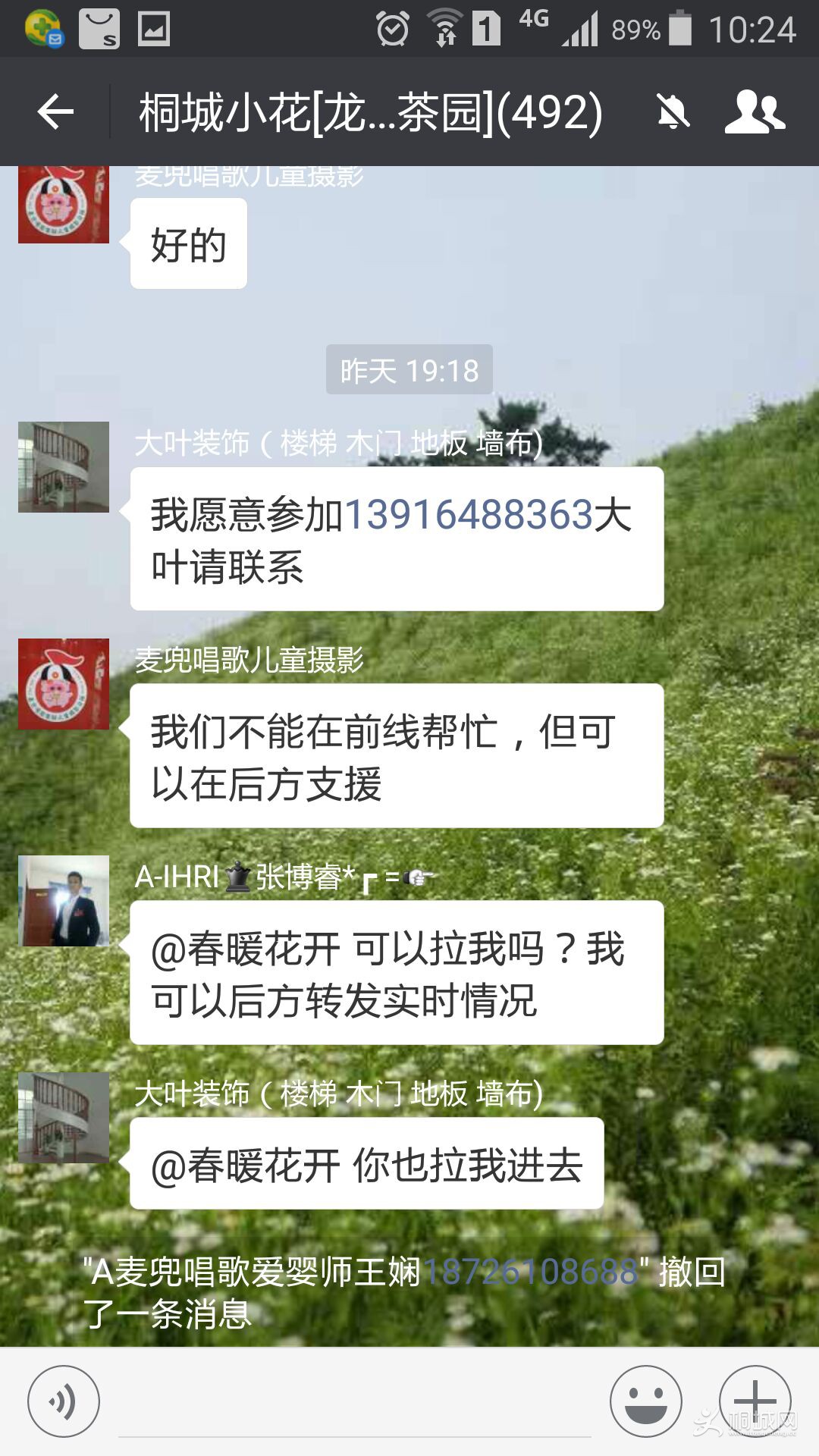Open avatar of A-IHRI 张博睿
The height and width of the screenshot is (1456, 819).
click(x=64, y=901)
